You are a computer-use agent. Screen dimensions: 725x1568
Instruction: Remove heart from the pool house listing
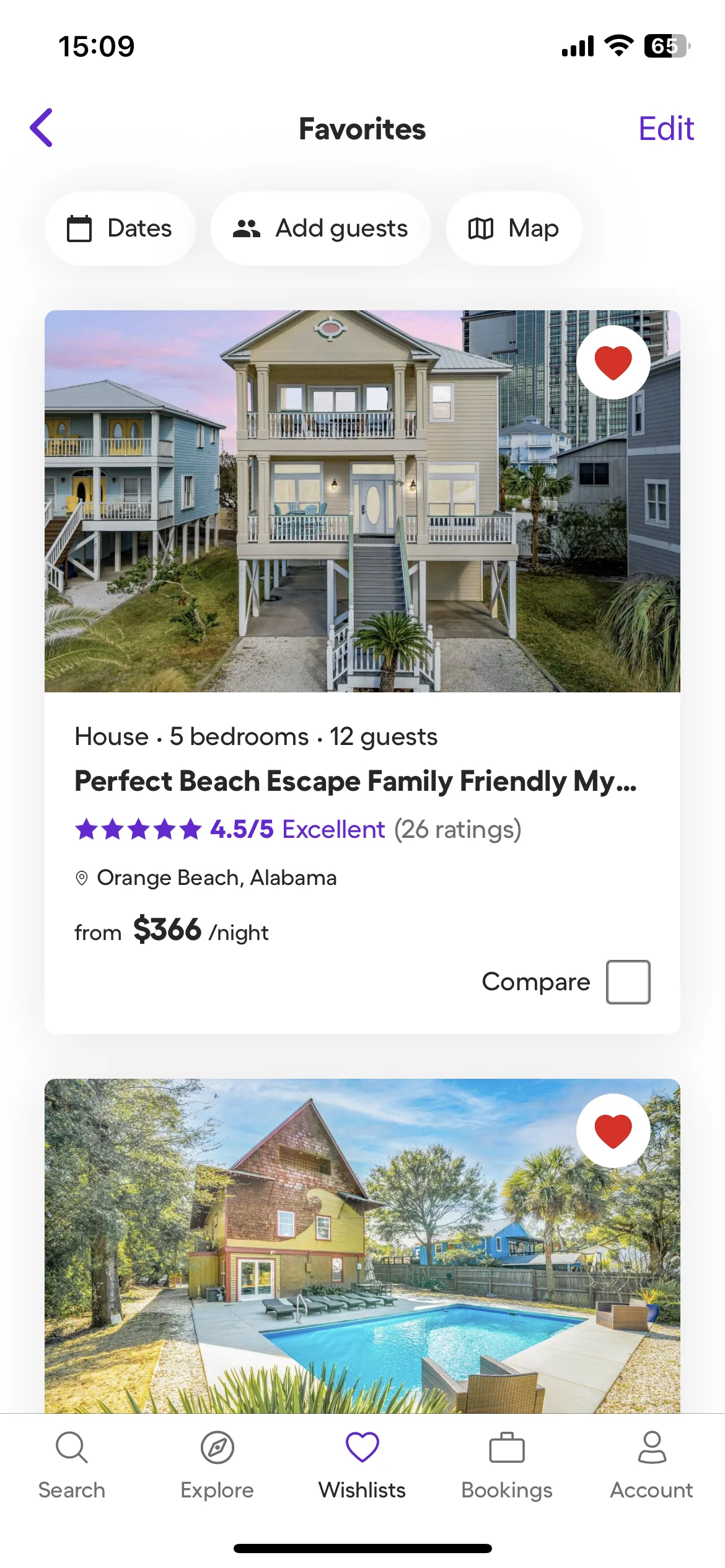coord(613,1131)
